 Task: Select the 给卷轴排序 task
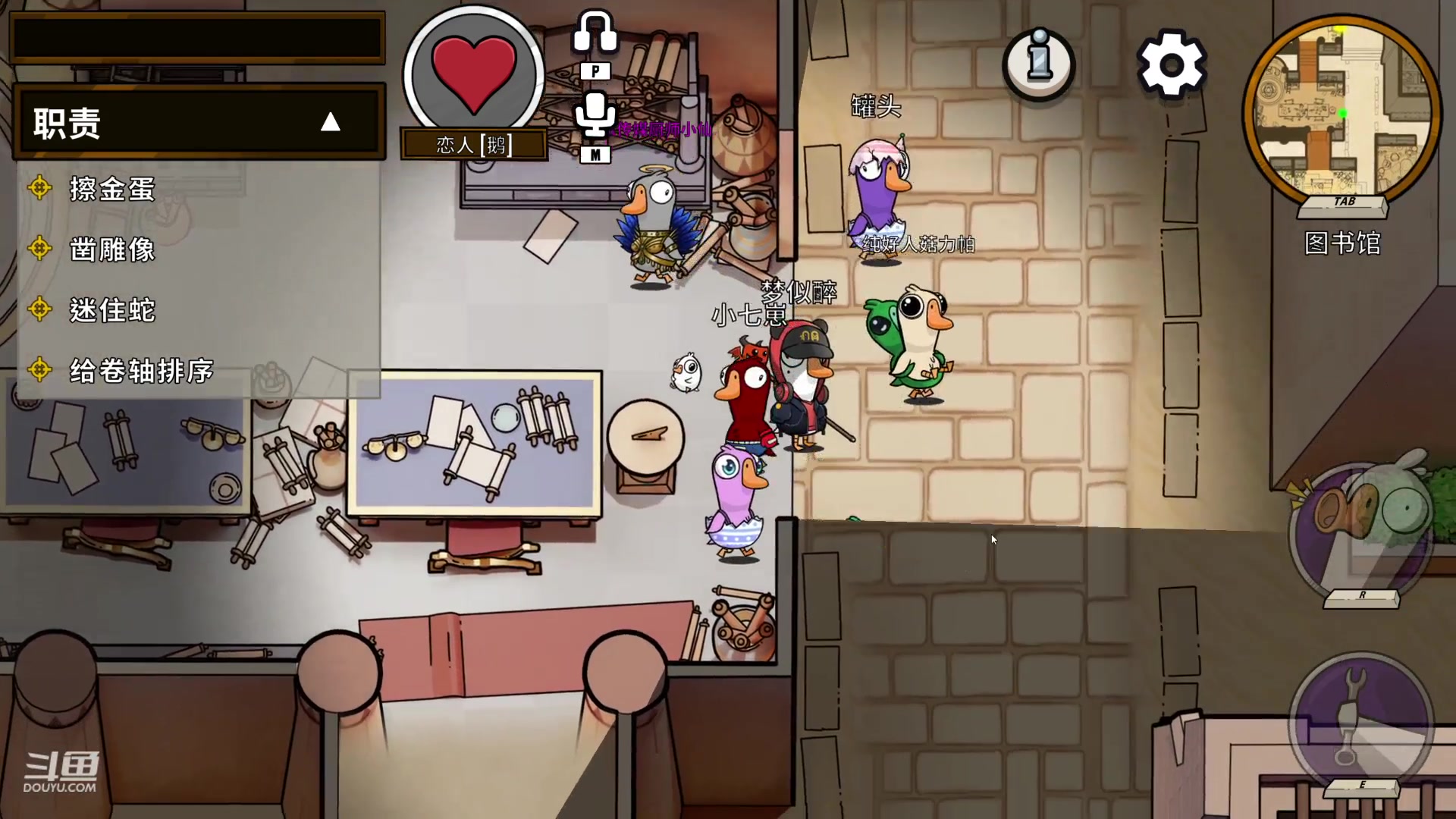(141, 371)
